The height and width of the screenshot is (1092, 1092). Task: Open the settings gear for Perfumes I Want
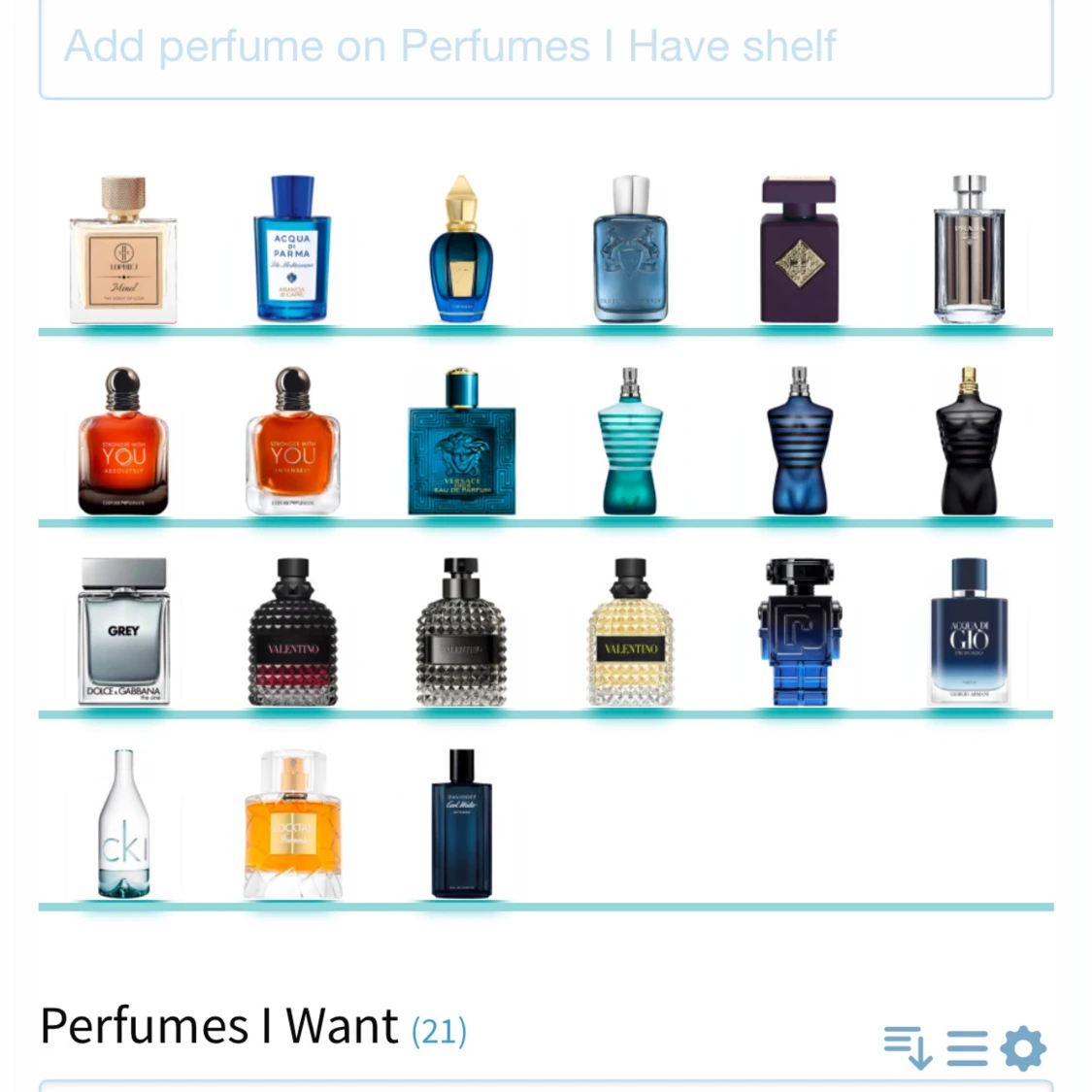coord(1023,1047)
